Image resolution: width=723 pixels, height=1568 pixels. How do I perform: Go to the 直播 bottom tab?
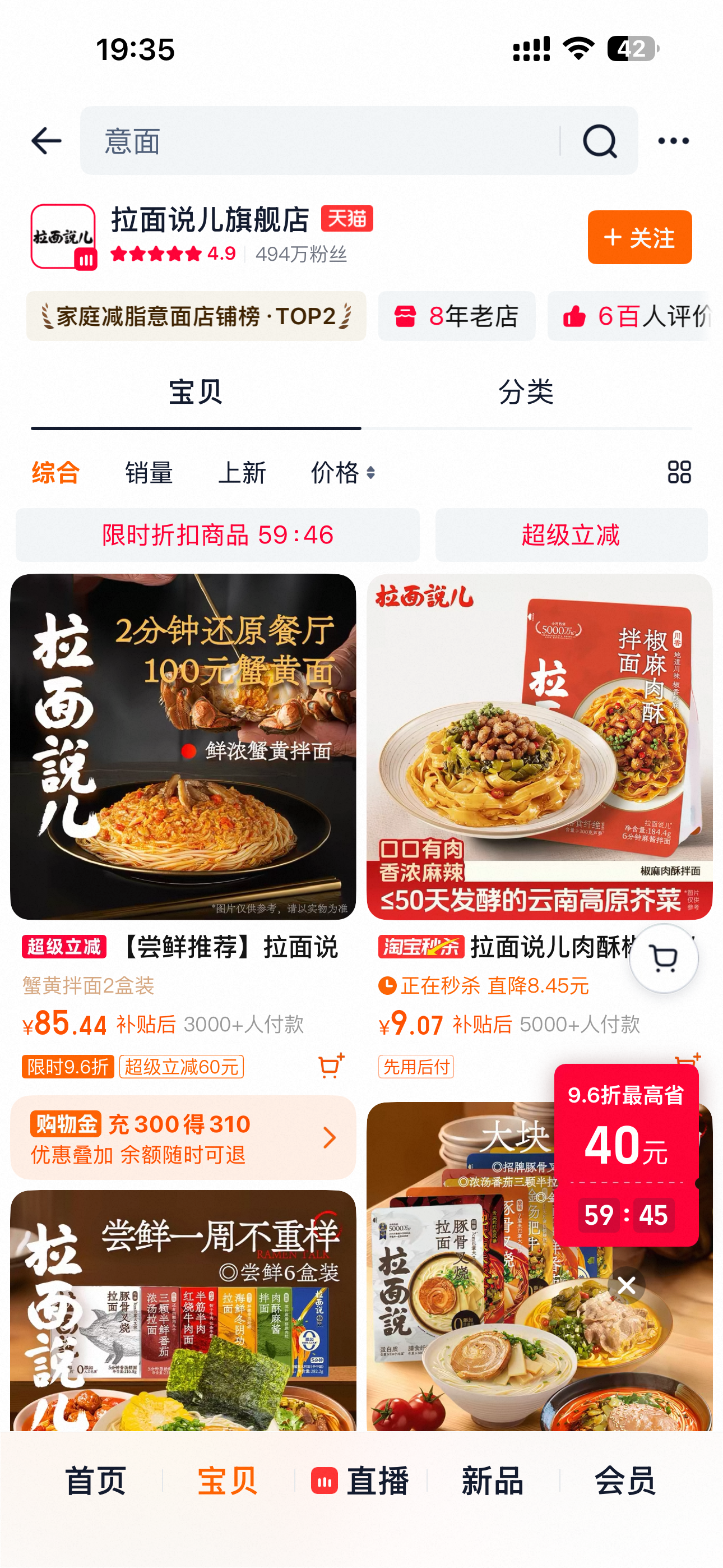361,1481
